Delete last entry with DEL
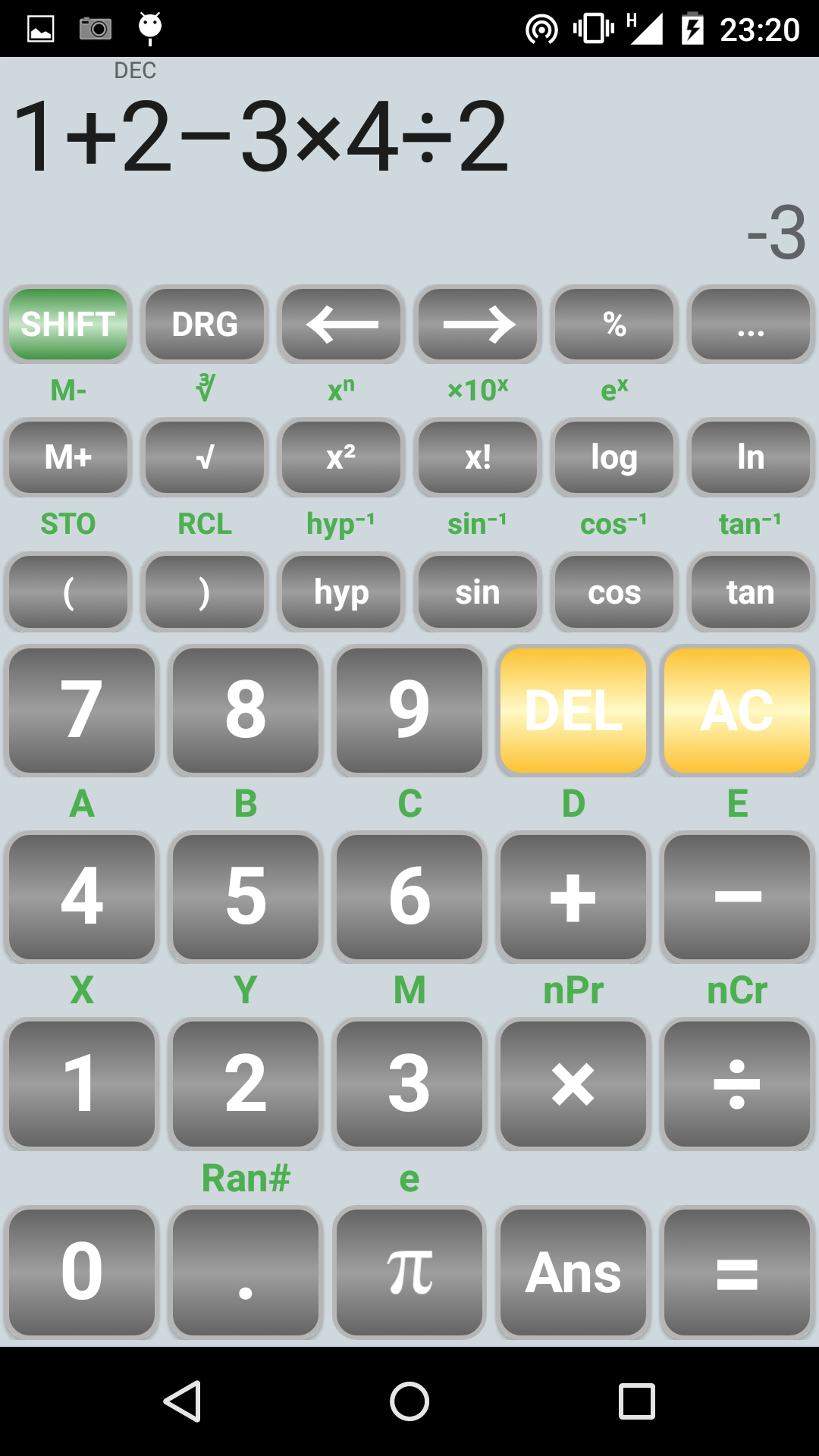 click(573, 710)
